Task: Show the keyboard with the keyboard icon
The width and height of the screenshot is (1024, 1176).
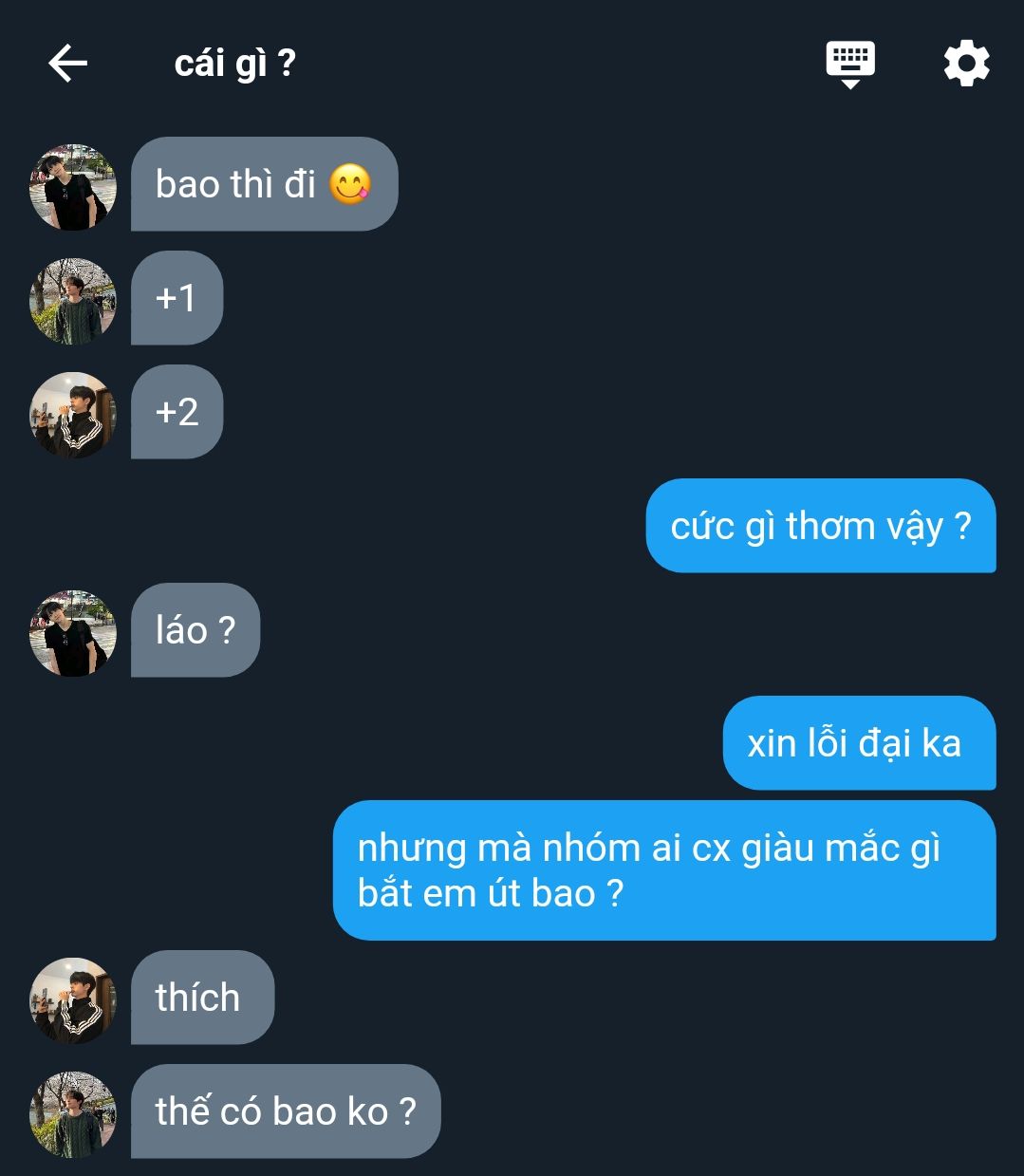Action: coord(850,64)
